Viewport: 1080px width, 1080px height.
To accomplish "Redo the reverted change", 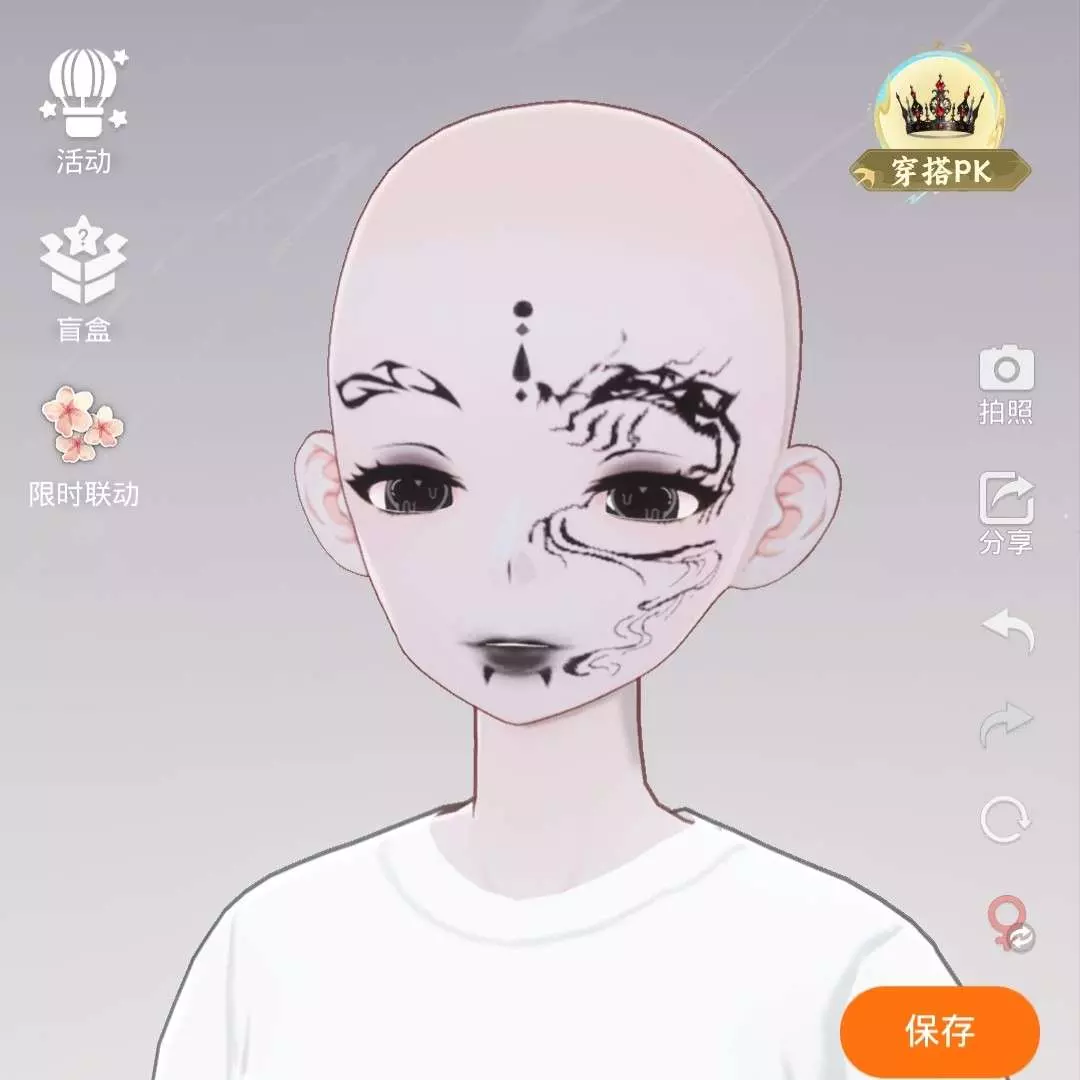I will (x=1007, y=724).
